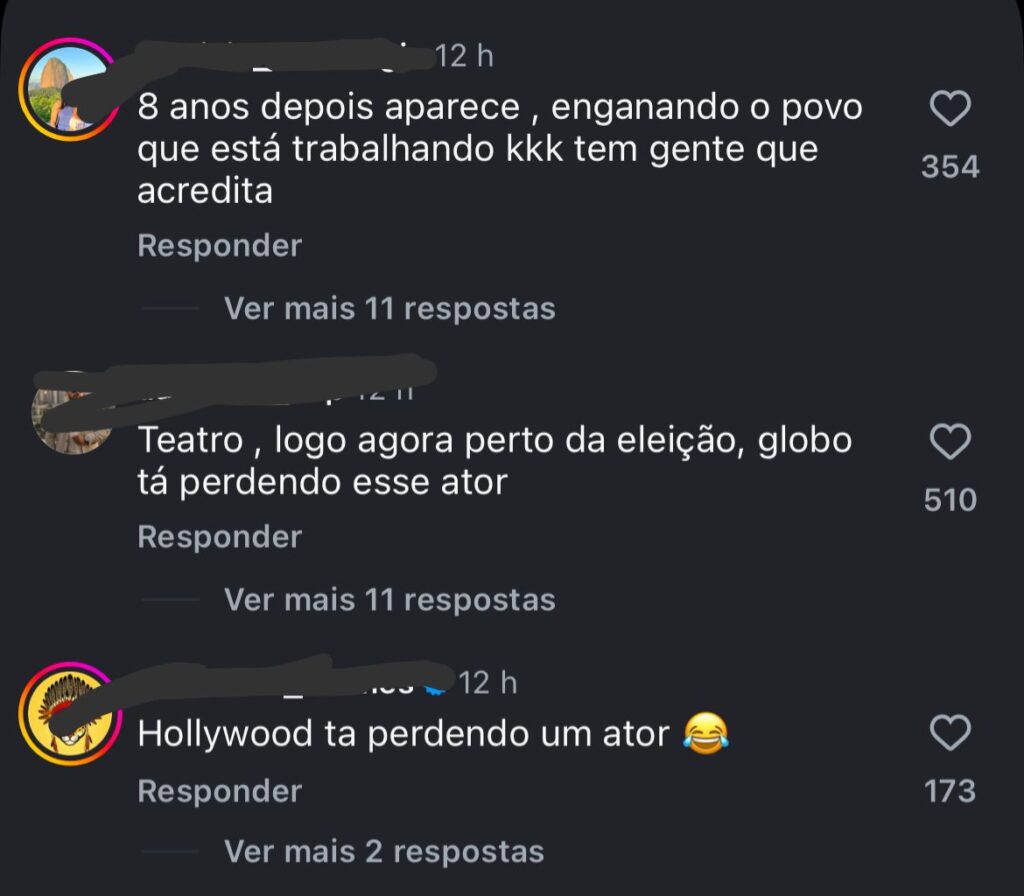The image size is (1024, 896).
Task: Reply to the Hollywood comment
Action: (219, 791)
